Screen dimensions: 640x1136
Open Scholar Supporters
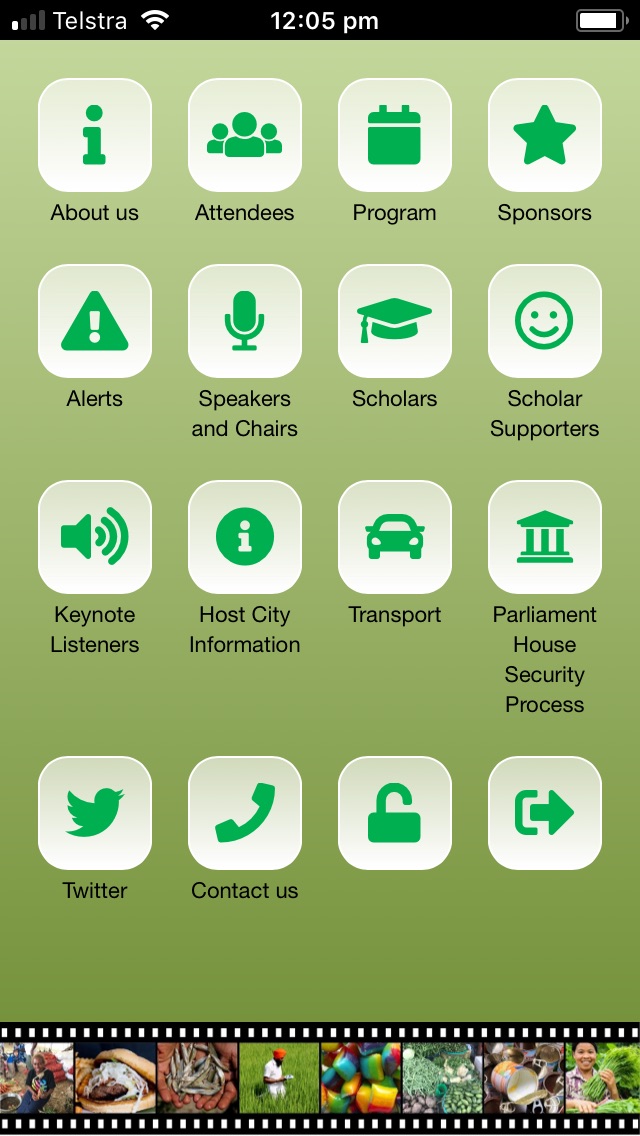coord(545,321)
